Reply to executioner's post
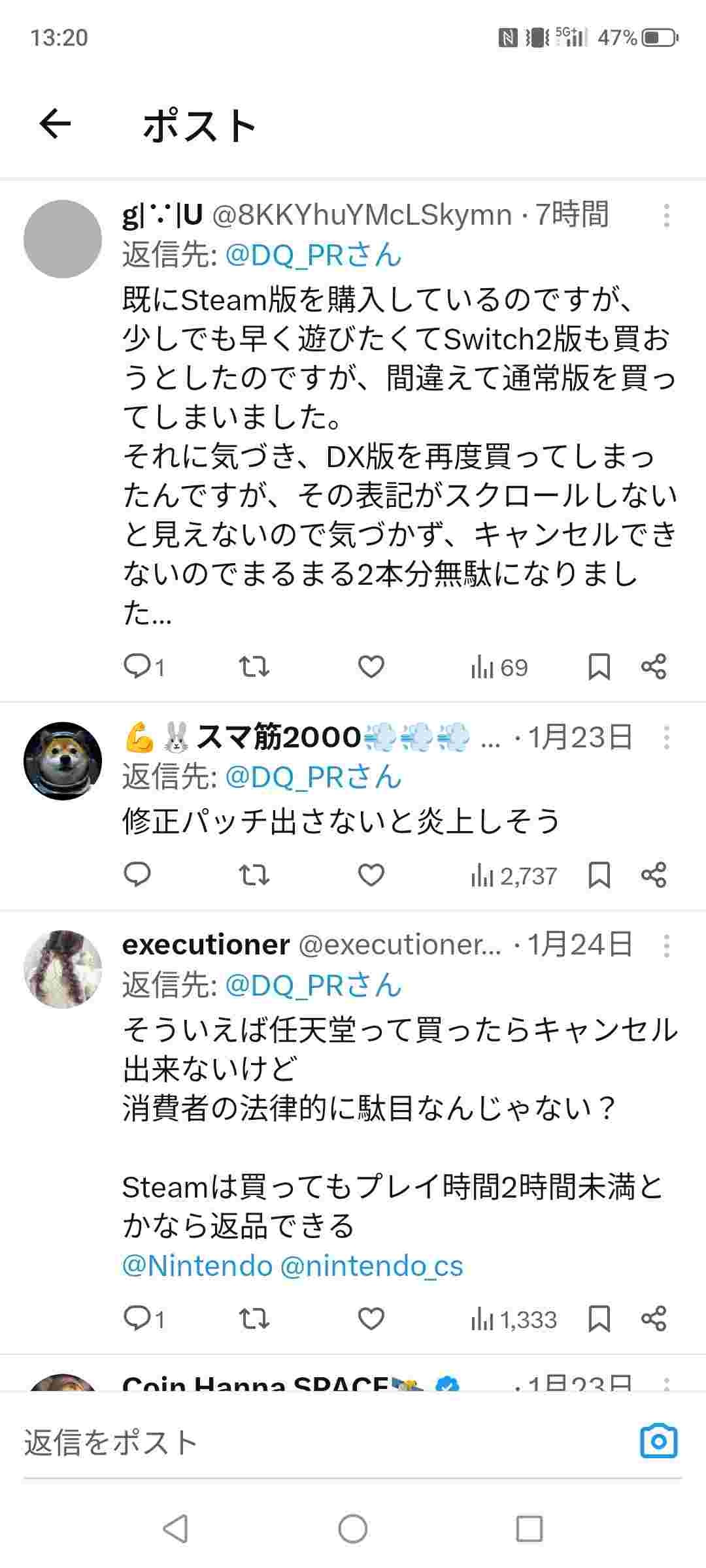Screen dimensions: 706x1568 tap(137, 1318)
